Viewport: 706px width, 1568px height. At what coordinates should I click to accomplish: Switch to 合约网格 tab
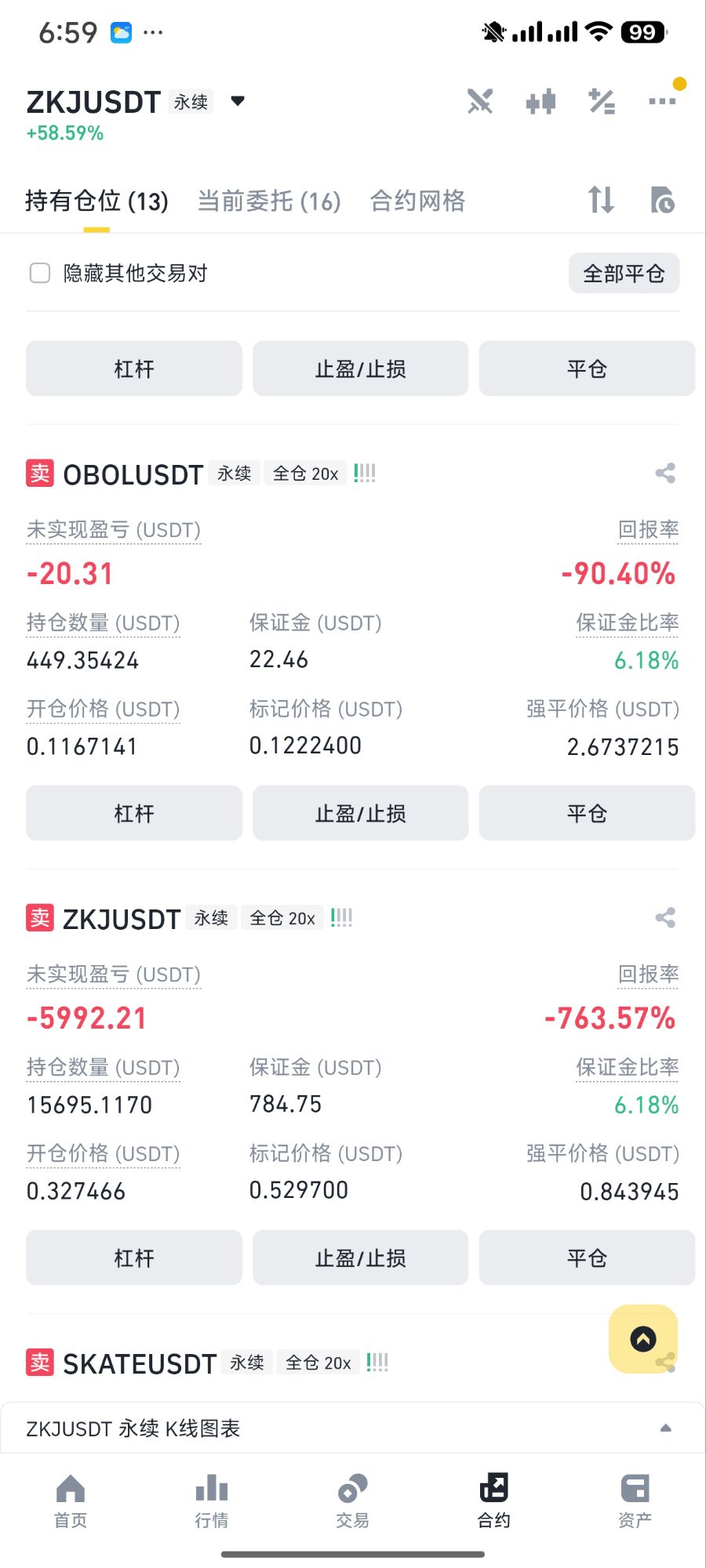(x=417, y=201)
